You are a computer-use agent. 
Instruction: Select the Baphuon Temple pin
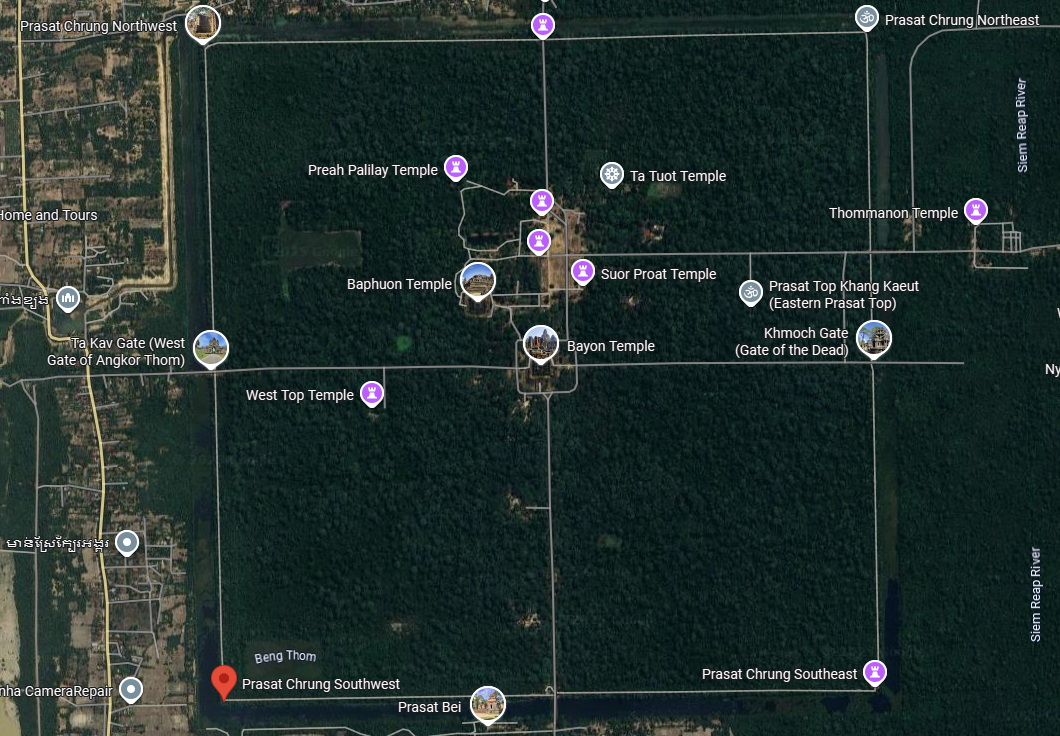tap(478, 281)
